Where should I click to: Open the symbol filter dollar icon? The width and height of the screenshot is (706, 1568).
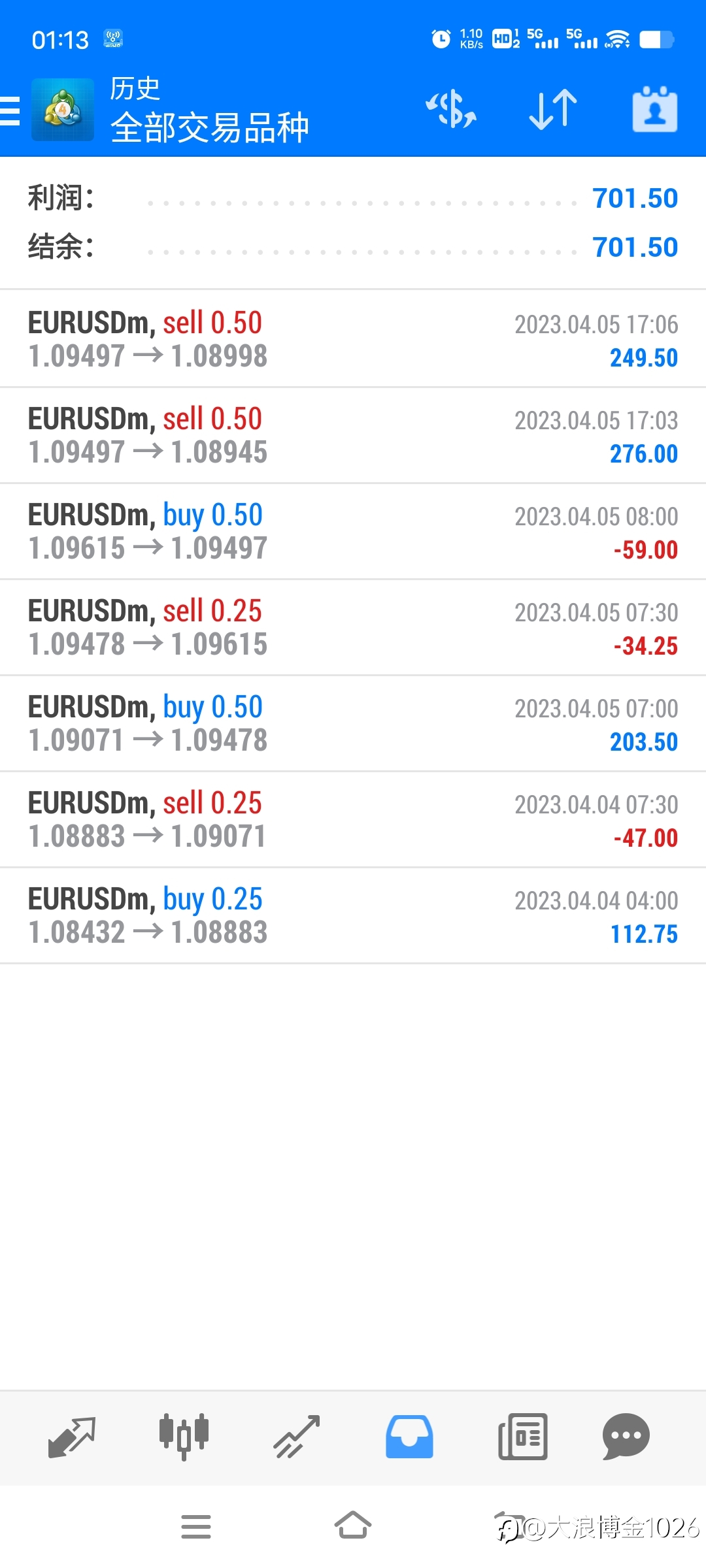pos(451,109)
